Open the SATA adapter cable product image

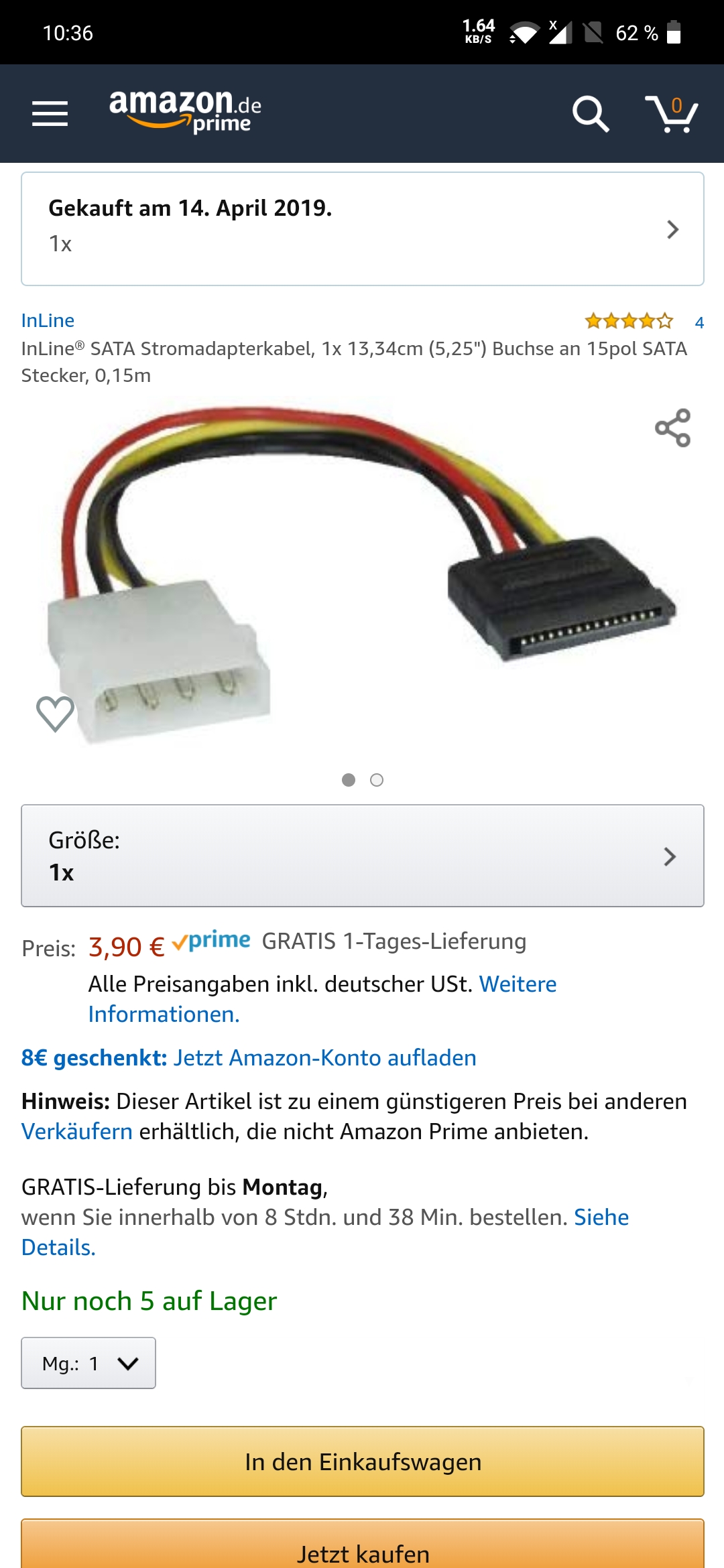tap(363, 575)
